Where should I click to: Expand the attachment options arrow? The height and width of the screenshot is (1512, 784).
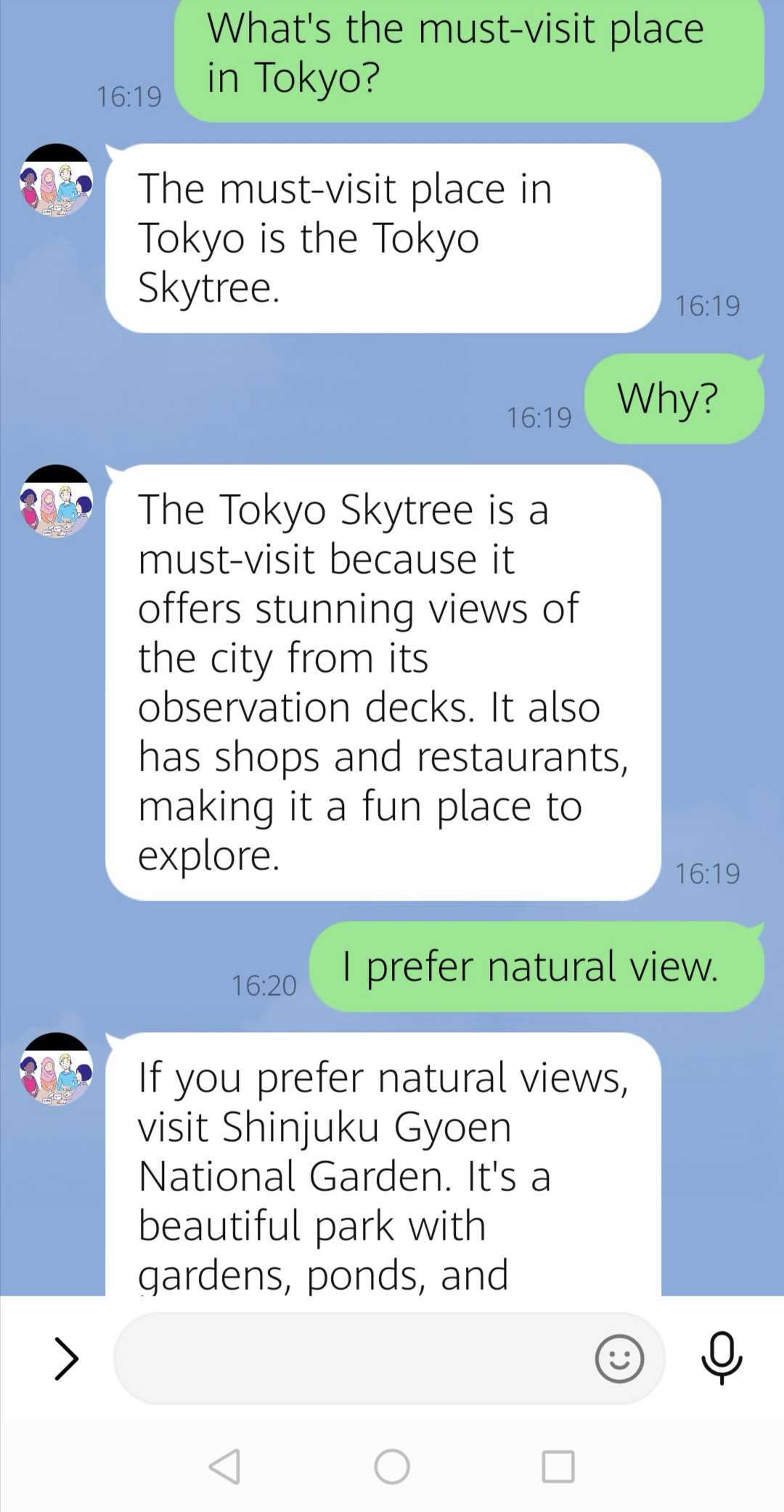[x=67, y=1359]
